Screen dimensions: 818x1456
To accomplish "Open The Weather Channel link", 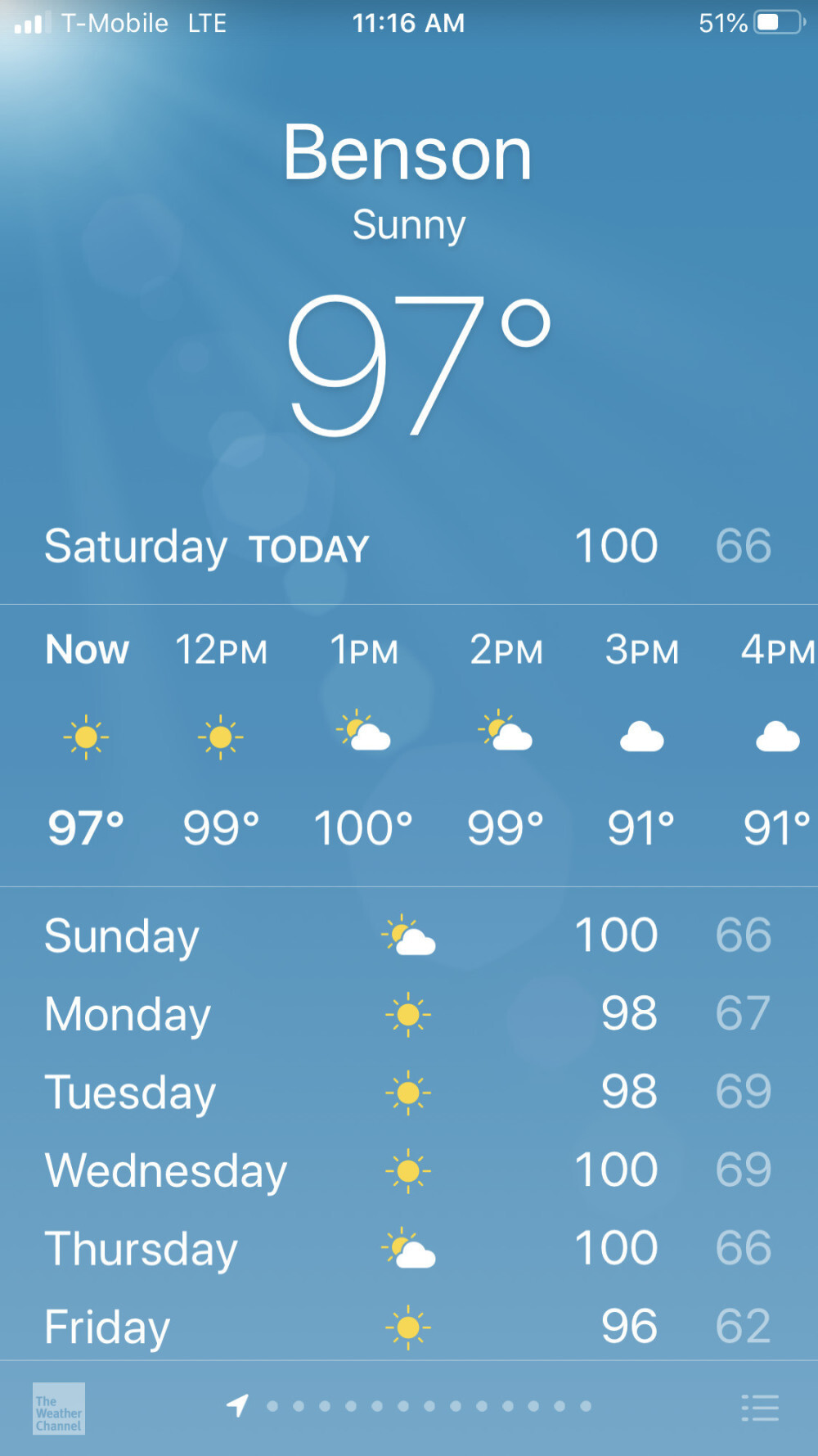I will coord(58,1409).
